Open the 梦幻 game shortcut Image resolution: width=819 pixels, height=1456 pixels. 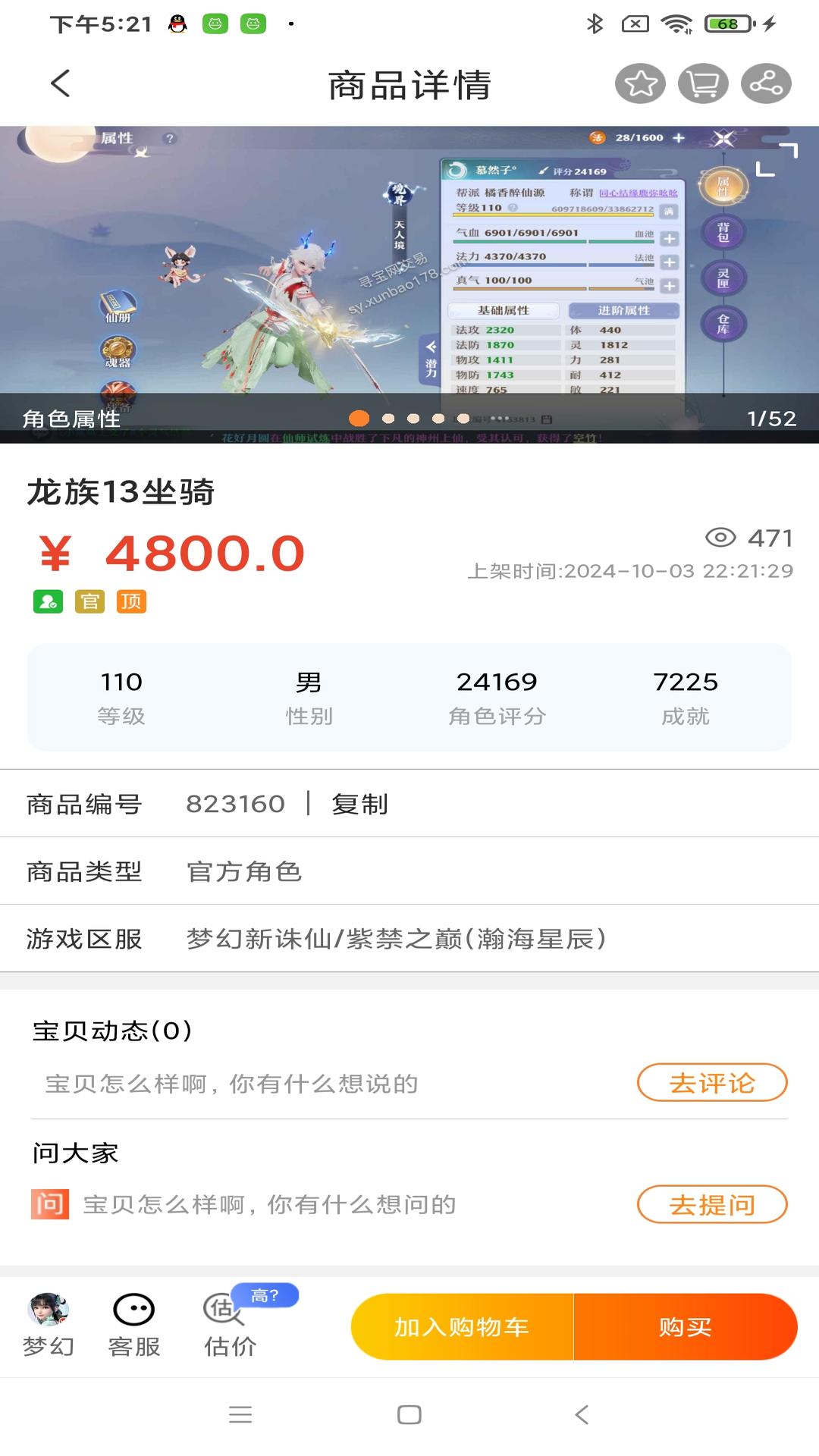pyautogui.click(x=49, y=1326)
